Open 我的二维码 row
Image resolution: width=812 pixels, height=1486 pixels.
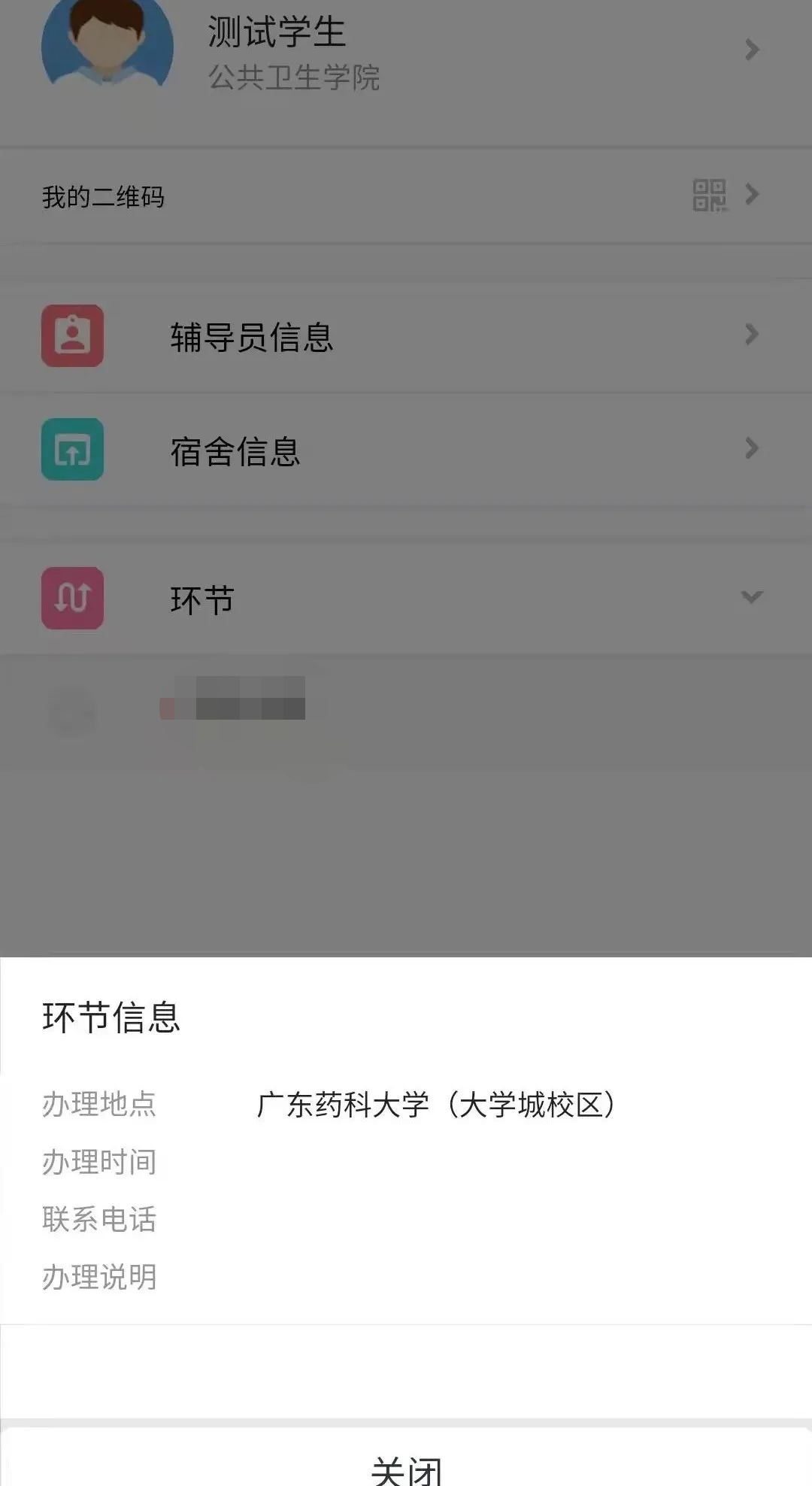[406, 196]
